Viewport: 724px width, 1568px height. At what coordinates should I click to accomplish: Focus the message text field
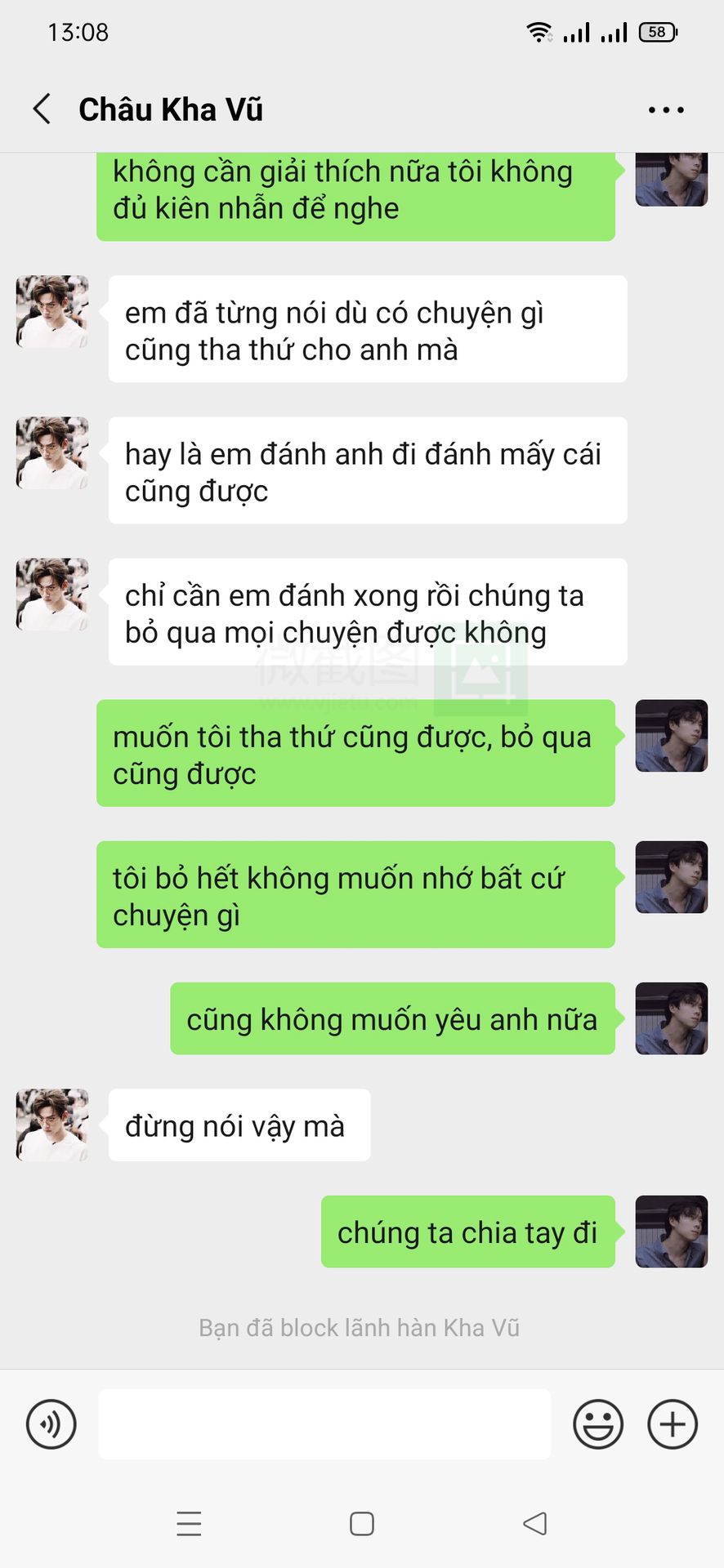click(x=324, y=1424)
